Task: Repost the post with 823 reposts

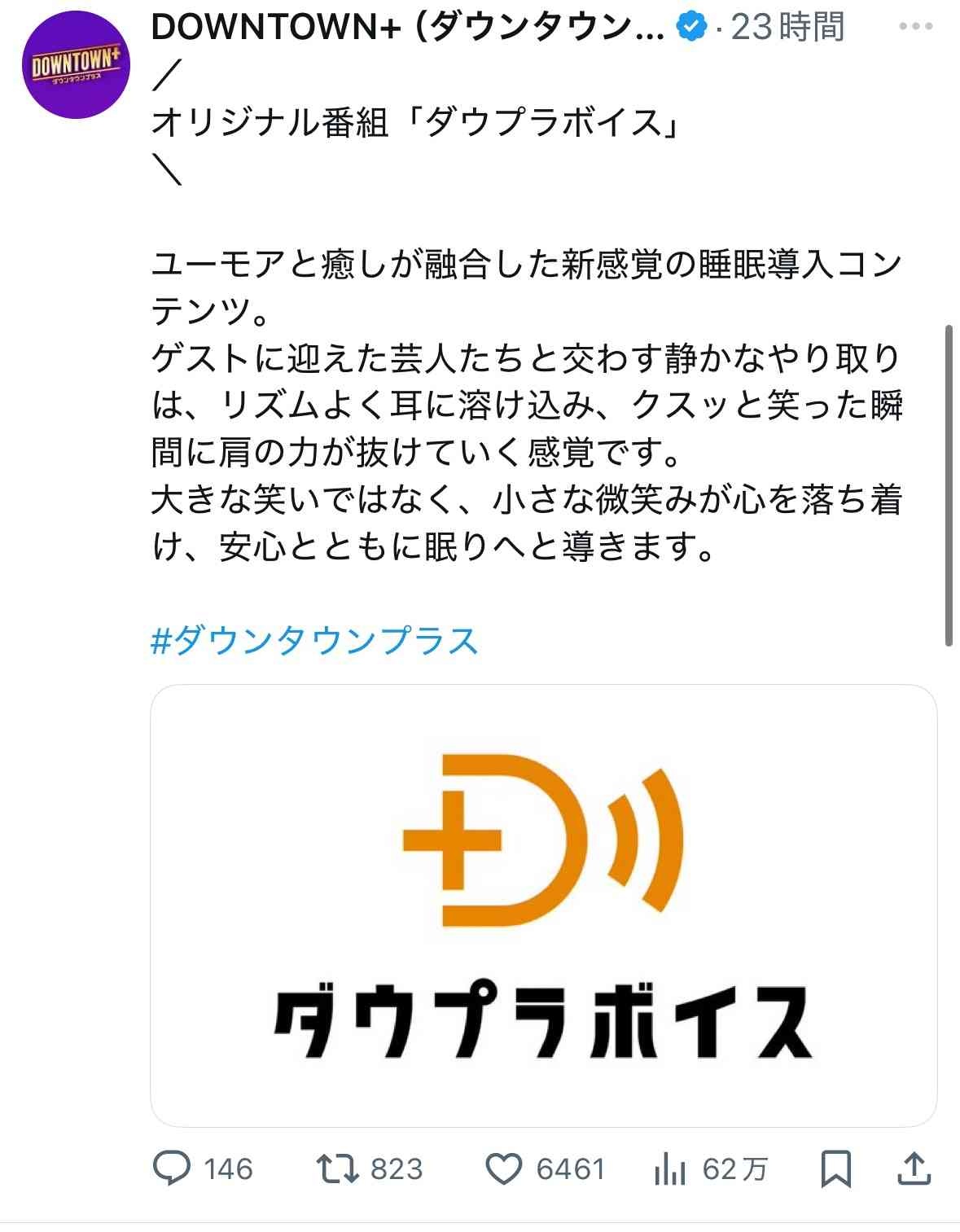Action: coord(338,1169)
